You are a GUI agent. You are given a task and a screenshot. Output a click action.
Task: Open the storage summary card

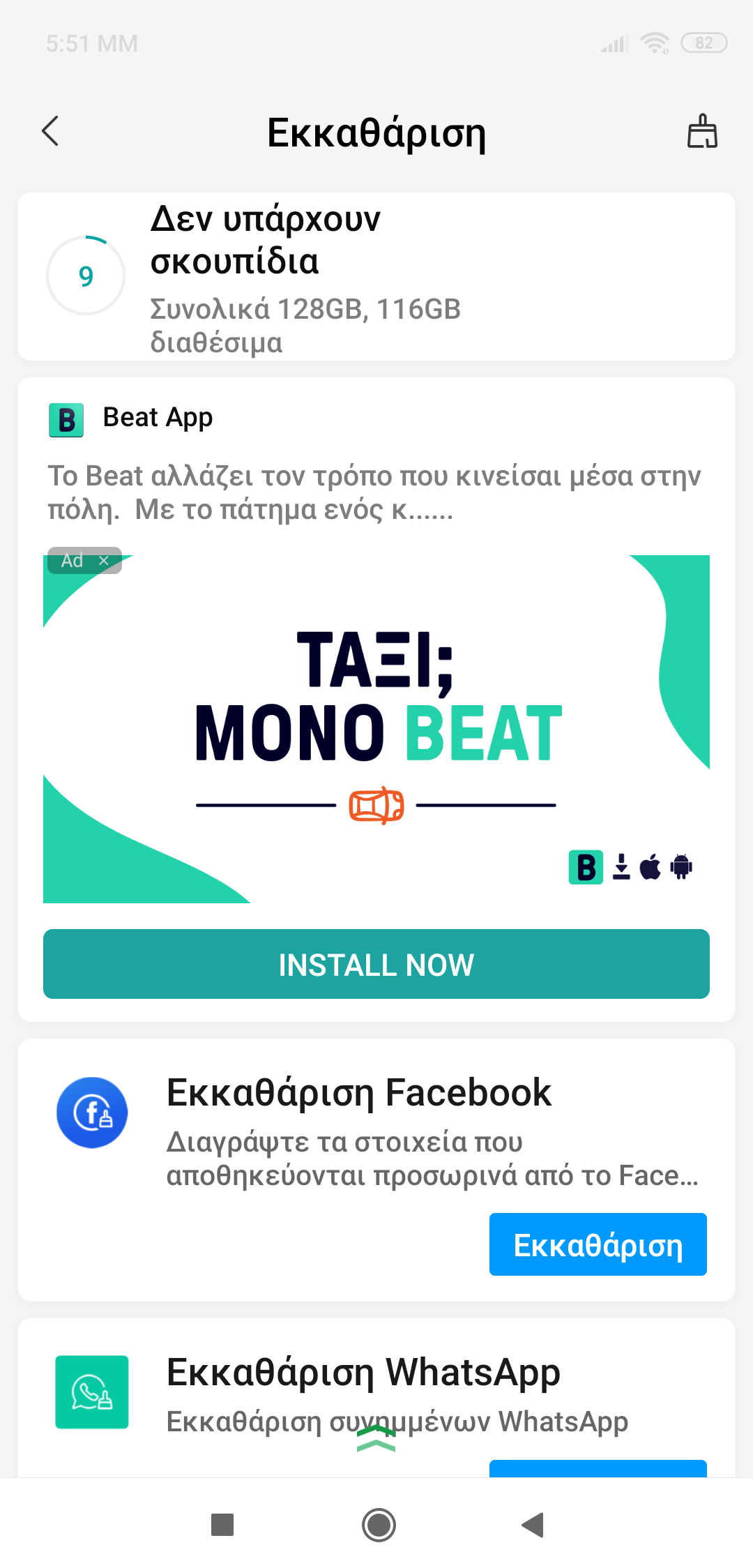point(376,277)
